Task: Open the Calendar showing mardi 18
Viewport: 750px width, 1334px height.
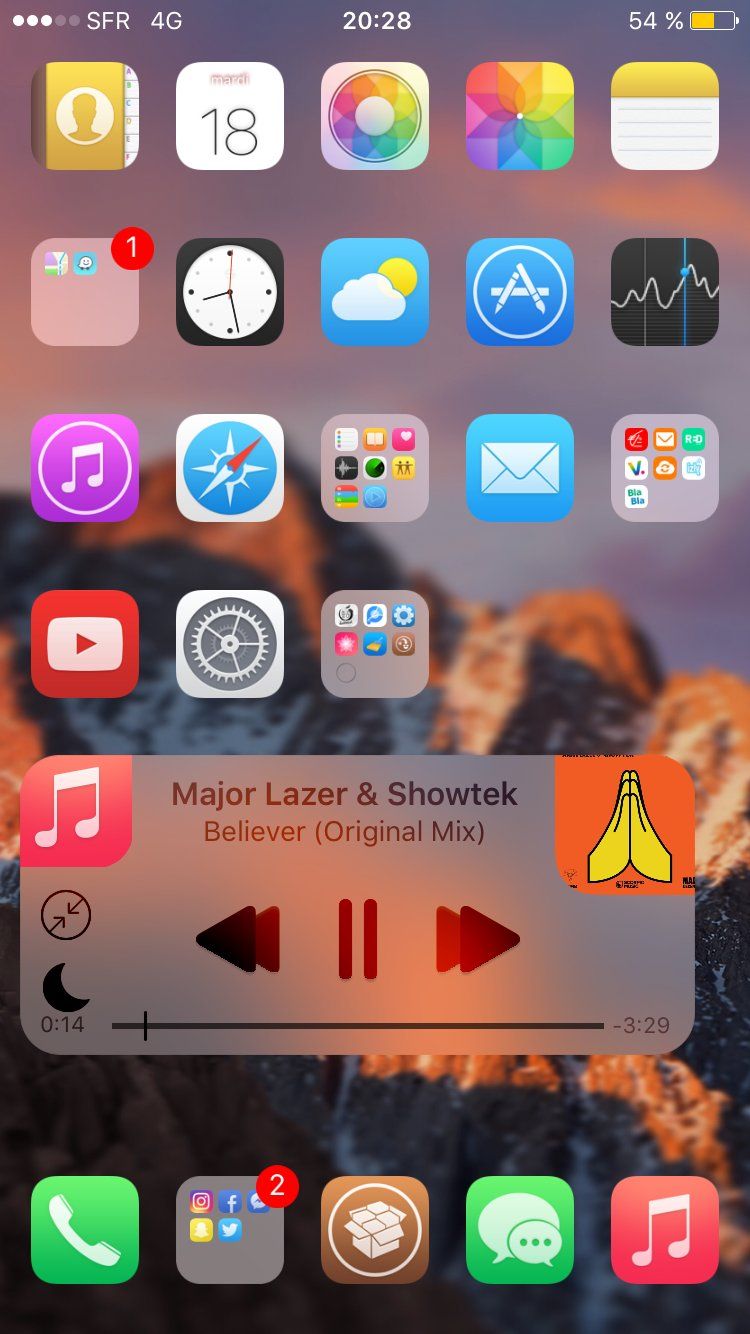Action: [229, 116]
